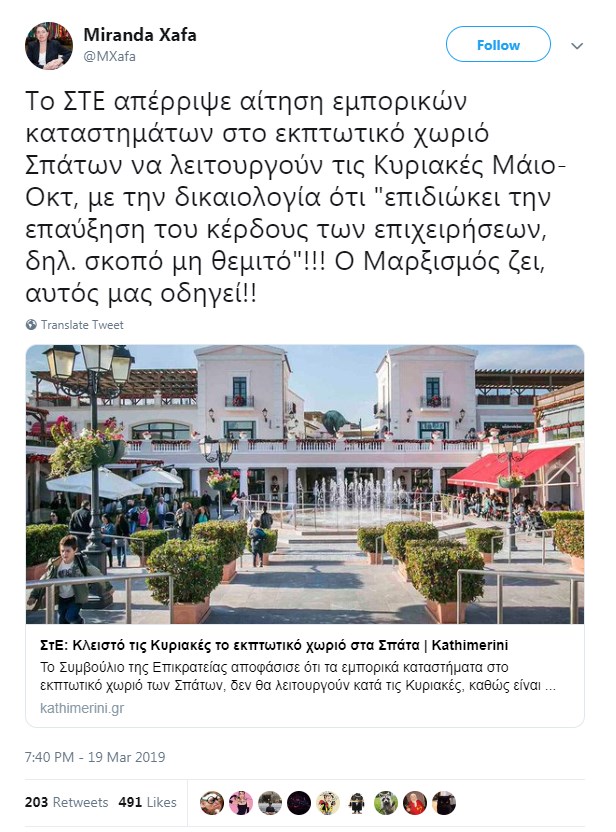Tap the Translate Tweet link
This screenshot has width=616, height=832.
click(x=82, y=325)
